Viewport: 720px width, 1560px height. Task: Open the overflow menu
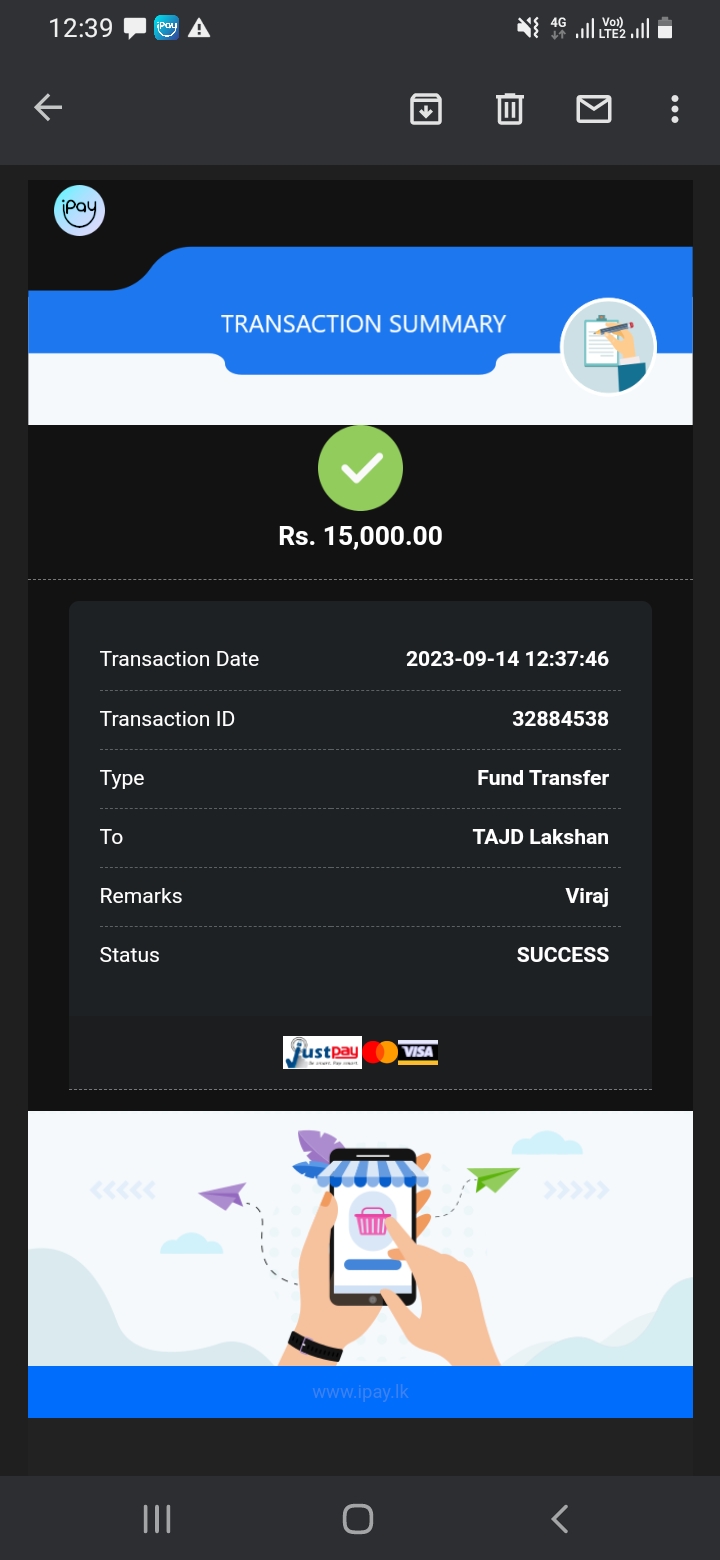(x=675, y=108)
